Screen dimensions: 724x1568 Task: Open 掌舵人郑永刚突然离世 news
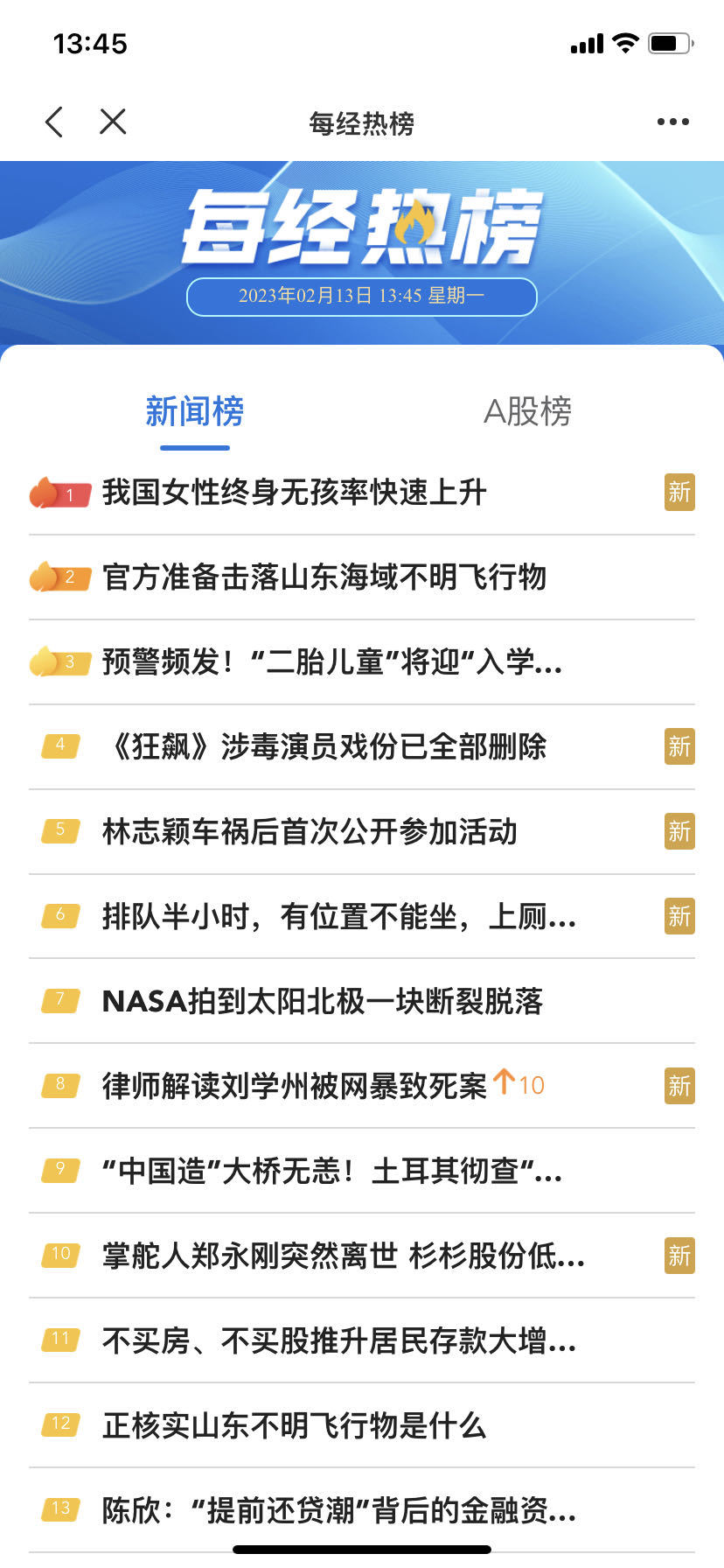tap(343, 1256)
